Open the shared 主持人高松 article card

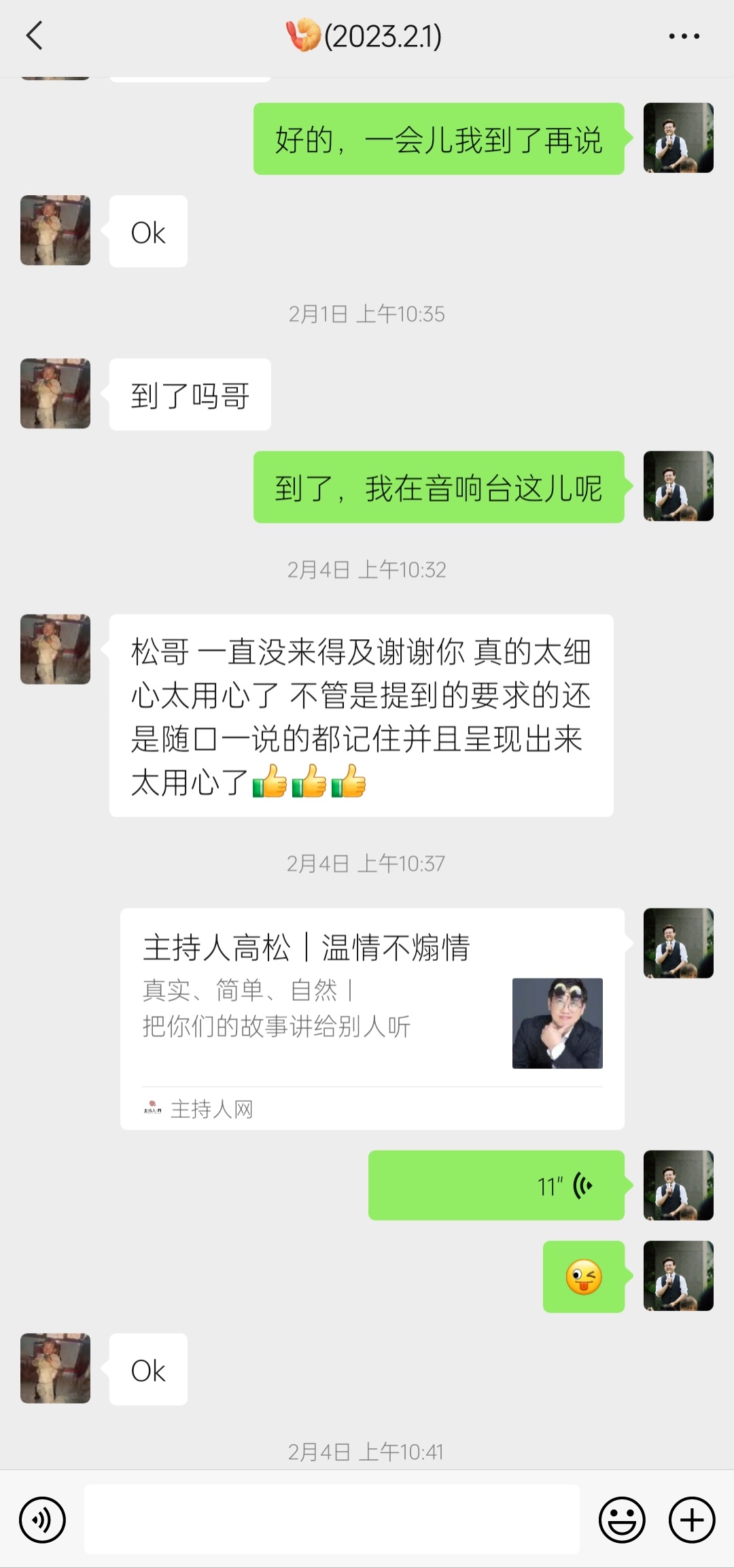[x=372, y=1019]
